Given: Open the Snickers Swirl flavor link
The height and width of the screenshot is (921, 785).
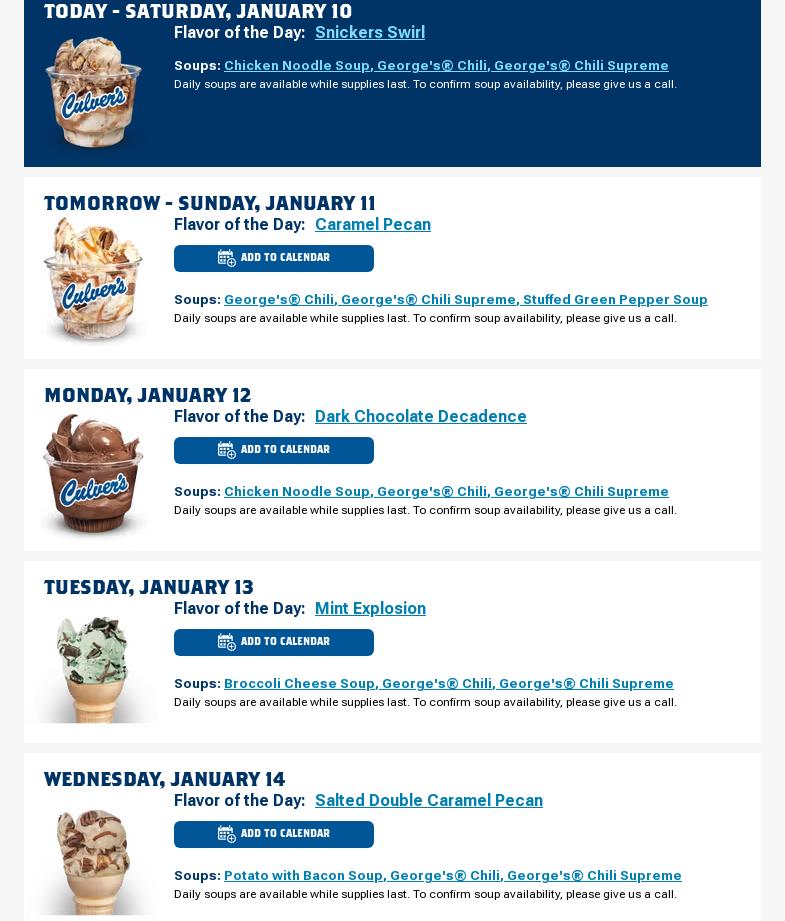Looking at the screenshot, I should [x=370, y=33].
